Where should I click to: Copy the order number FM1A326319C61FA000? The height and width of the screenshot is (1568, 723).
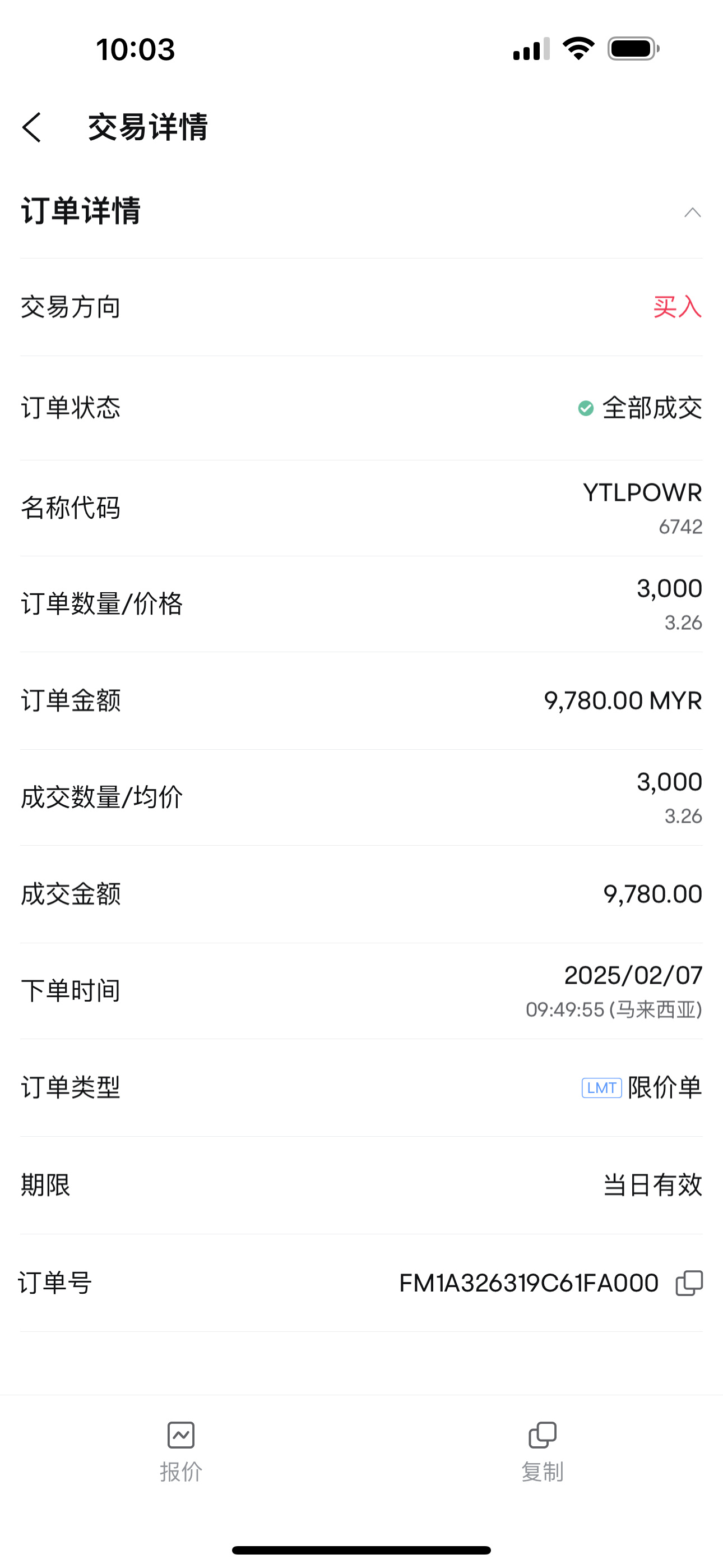[x=689, y=1283]
